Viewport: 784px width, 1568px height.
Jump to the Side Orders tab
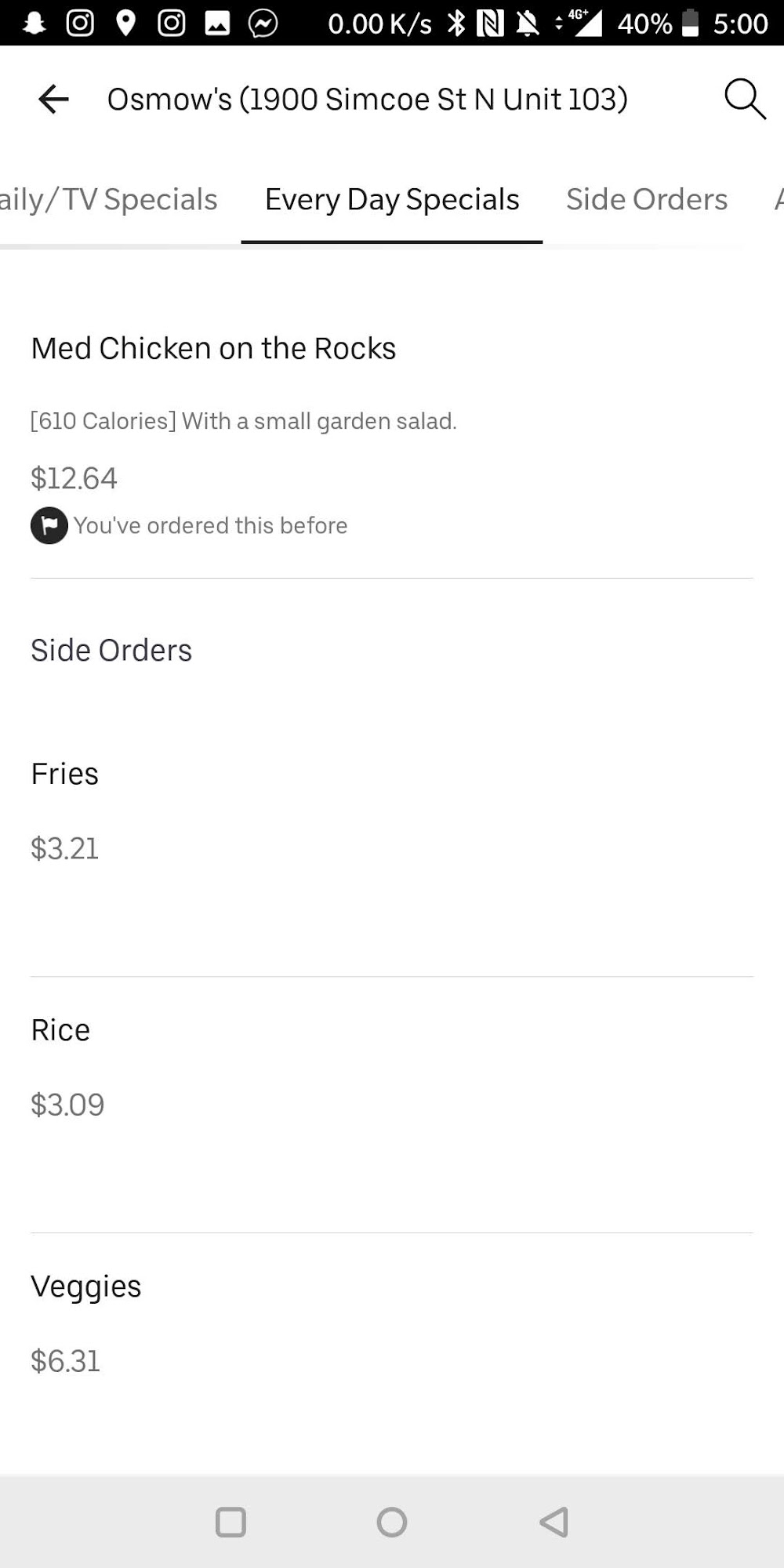point(647,200)
